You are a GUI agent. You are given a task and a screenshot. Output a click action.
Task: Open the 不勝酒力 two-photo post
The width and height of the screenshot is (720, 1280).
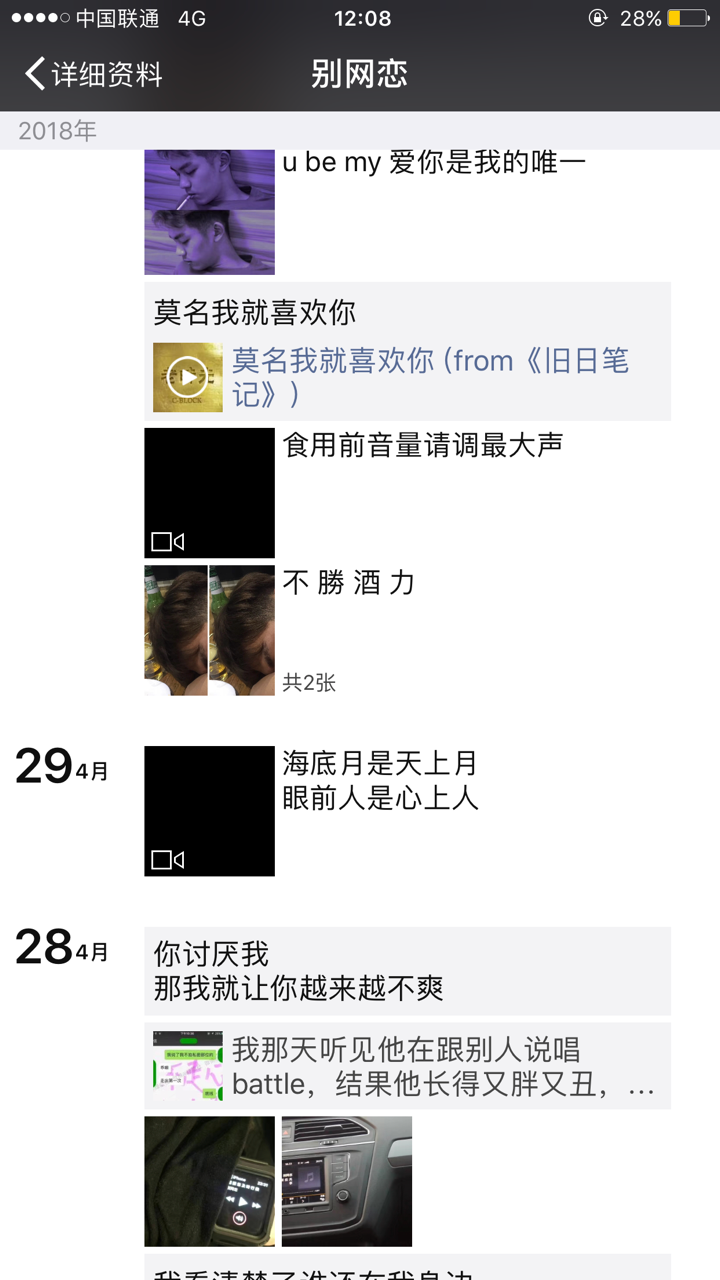click(209, 631)
